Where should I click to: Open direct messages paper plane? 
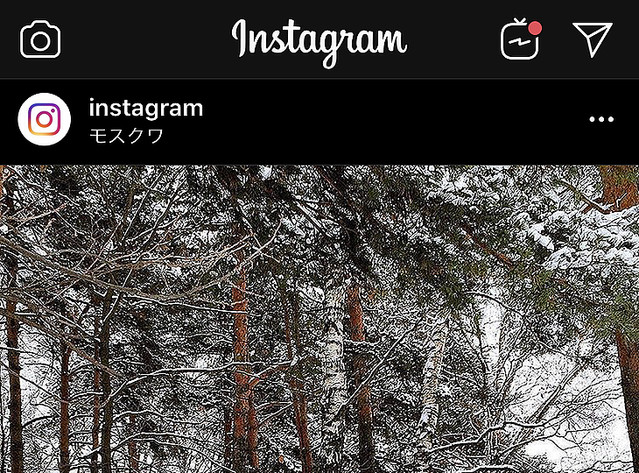[592, 39]
